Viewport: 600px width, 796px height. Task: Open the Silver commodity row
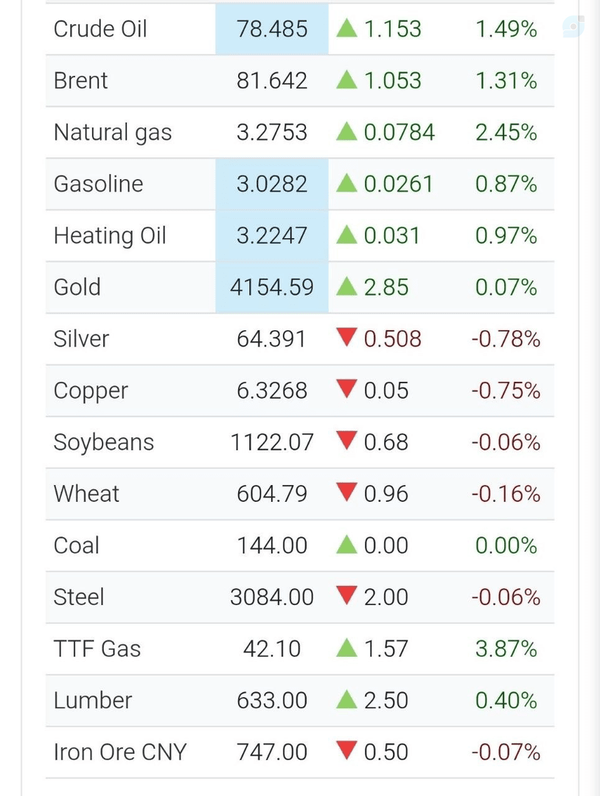[299, 339]
